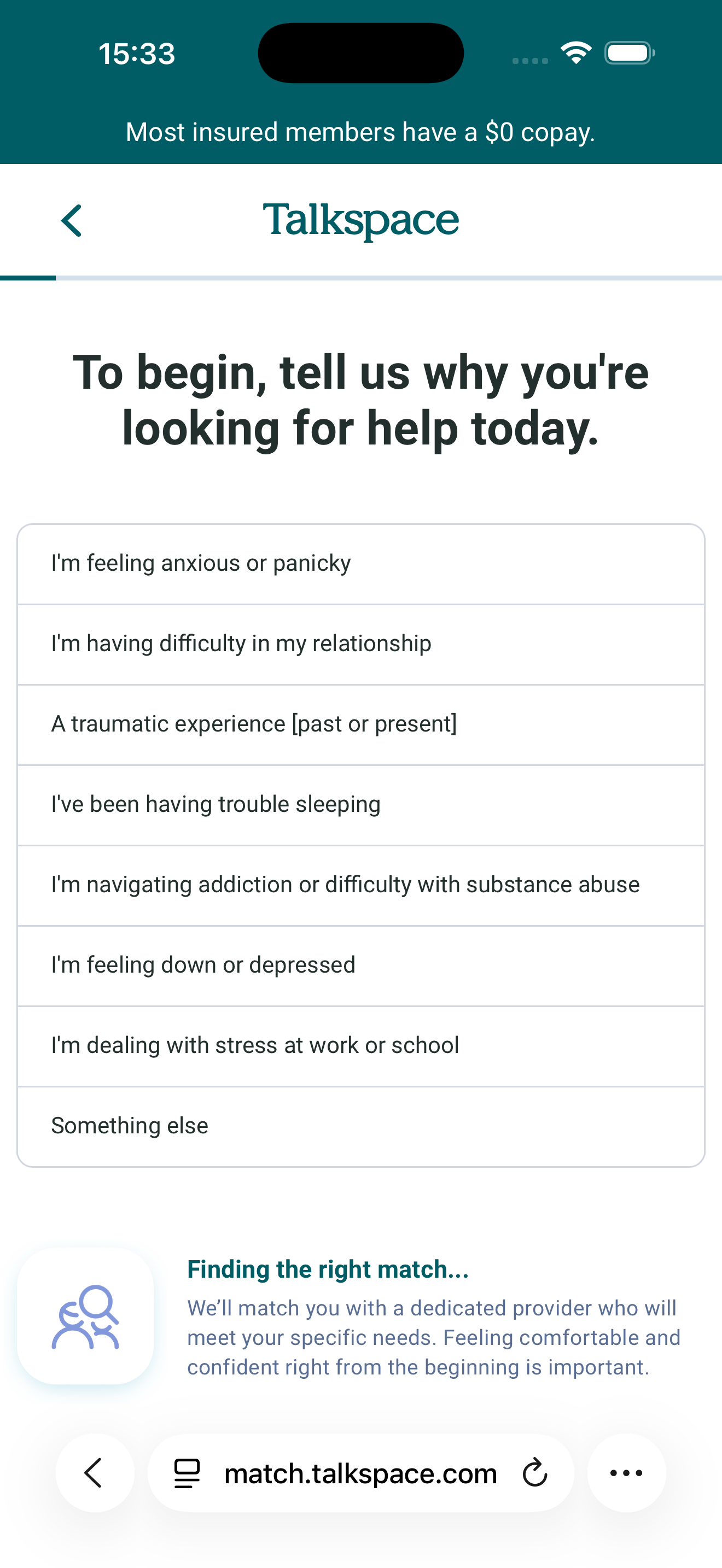Select "I'm feeling anxious or panicky"
This screenshot has width=722, height=1568.
pos(360,564)
